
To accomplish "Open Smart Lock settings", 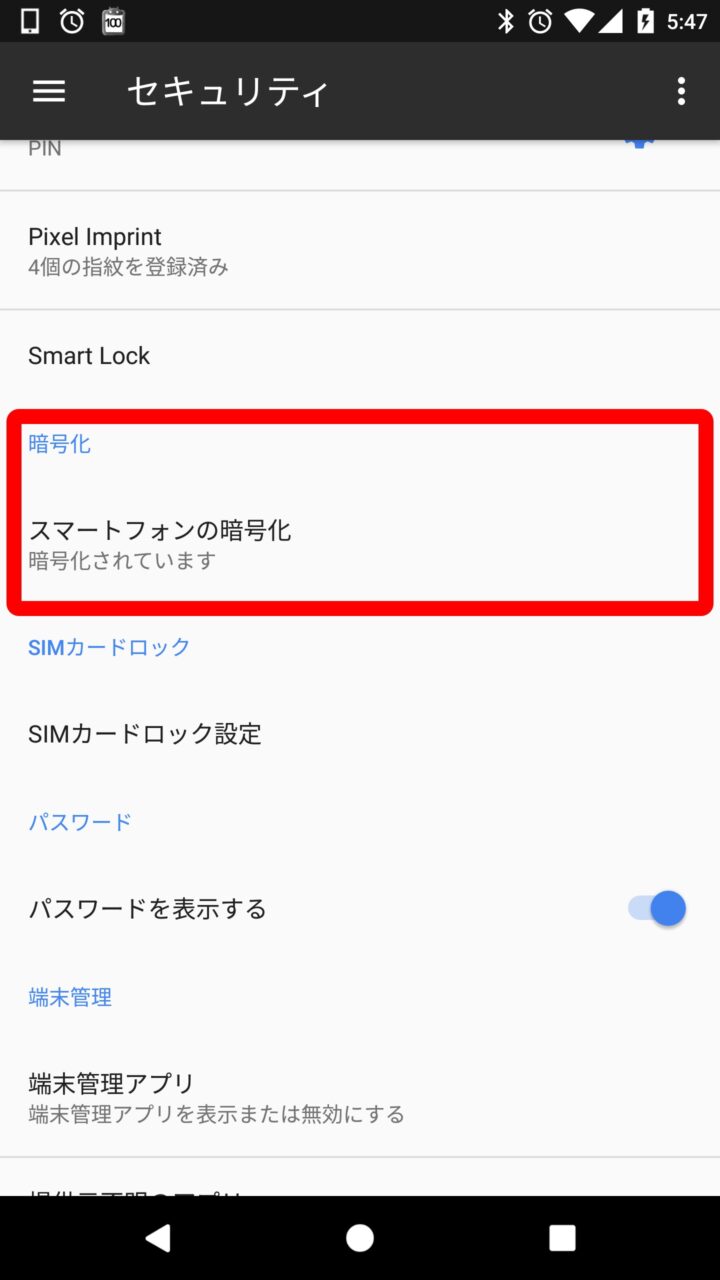I will pyautogui.click(x=360, y=356).
